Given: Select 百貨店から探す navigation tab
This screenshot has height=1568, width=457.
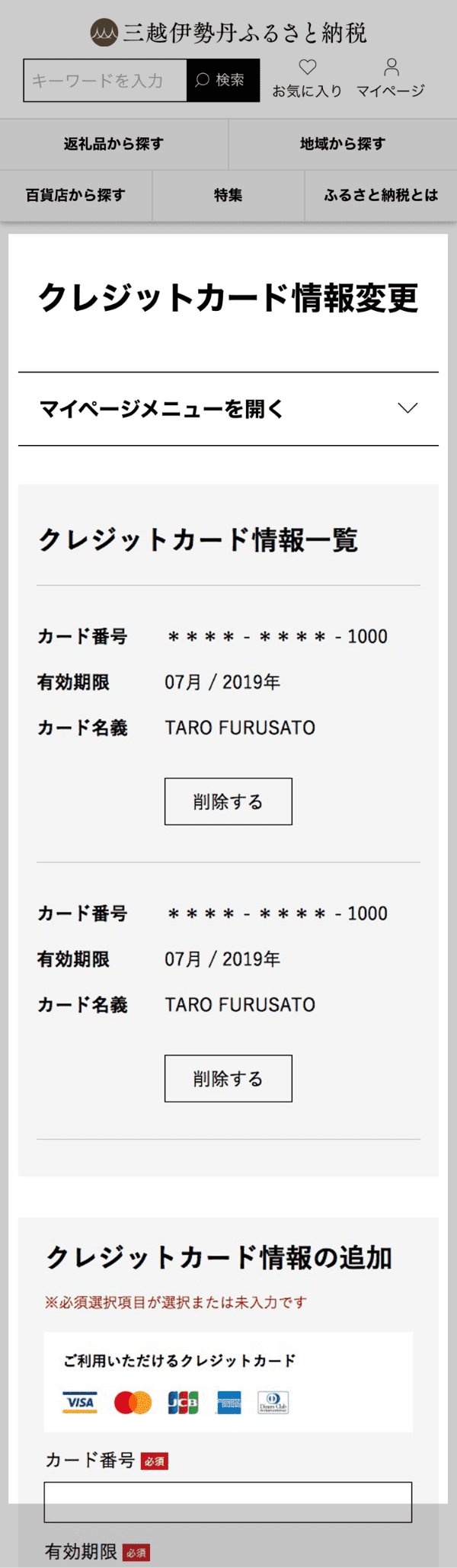Looking at the screenshot, I should (75, 195).
